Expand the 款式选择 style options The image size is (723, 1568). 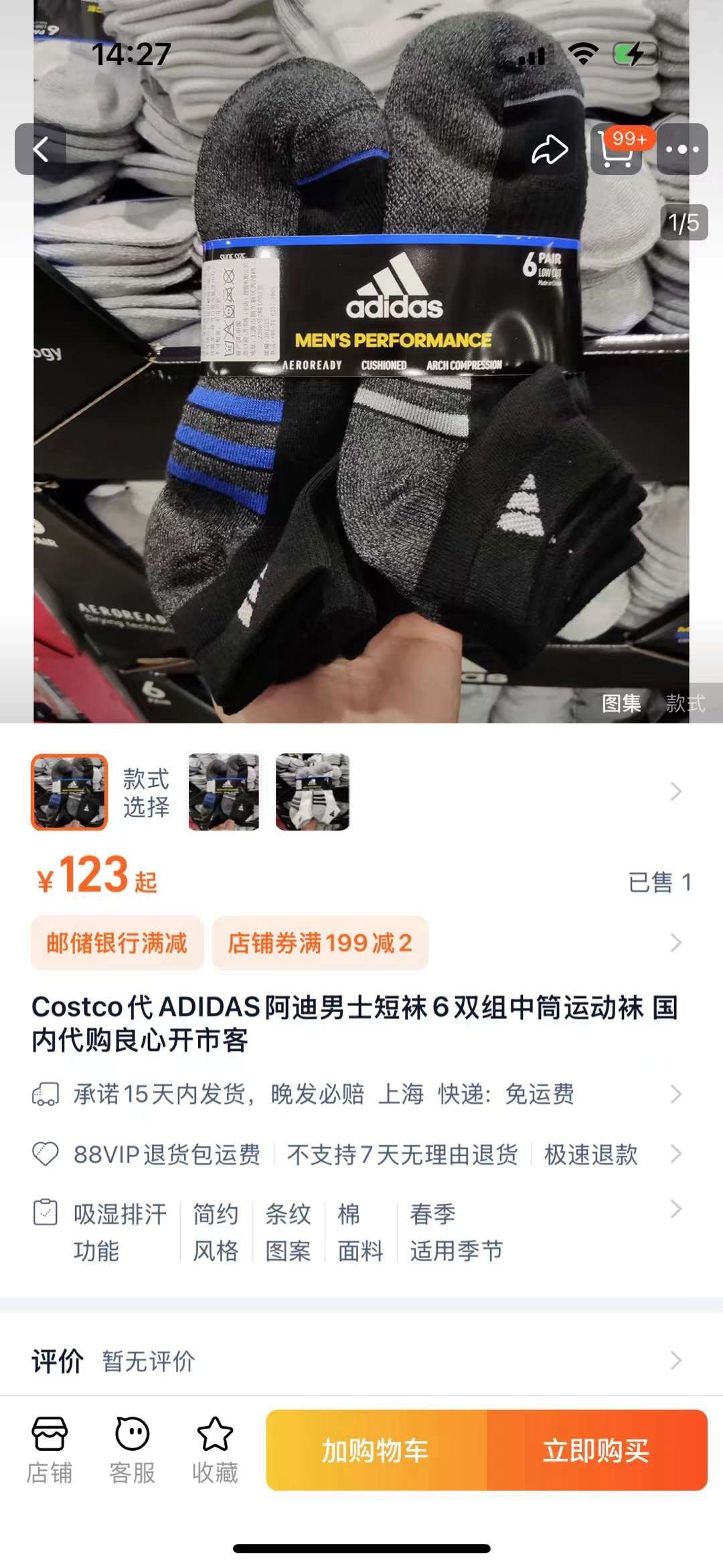pyautogui.click(x=675, y=792)
